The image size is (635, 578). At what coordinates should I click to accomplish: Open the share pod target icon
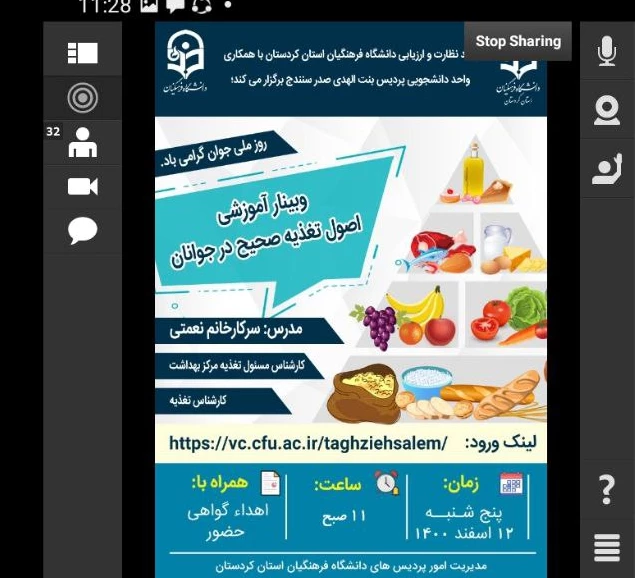pyautogui.click(x=82, y=98)
